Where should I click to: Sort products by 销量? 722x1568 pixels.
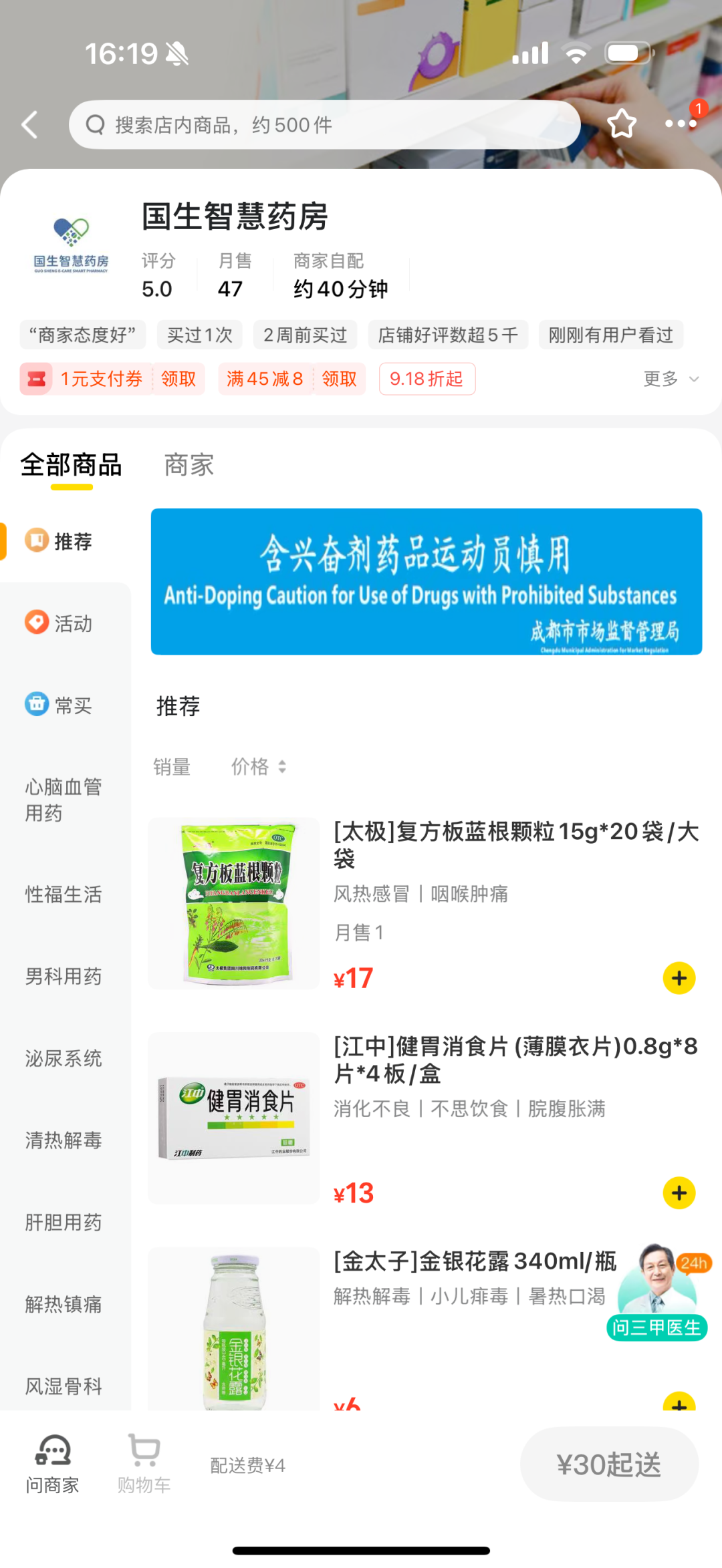(172, 766)
